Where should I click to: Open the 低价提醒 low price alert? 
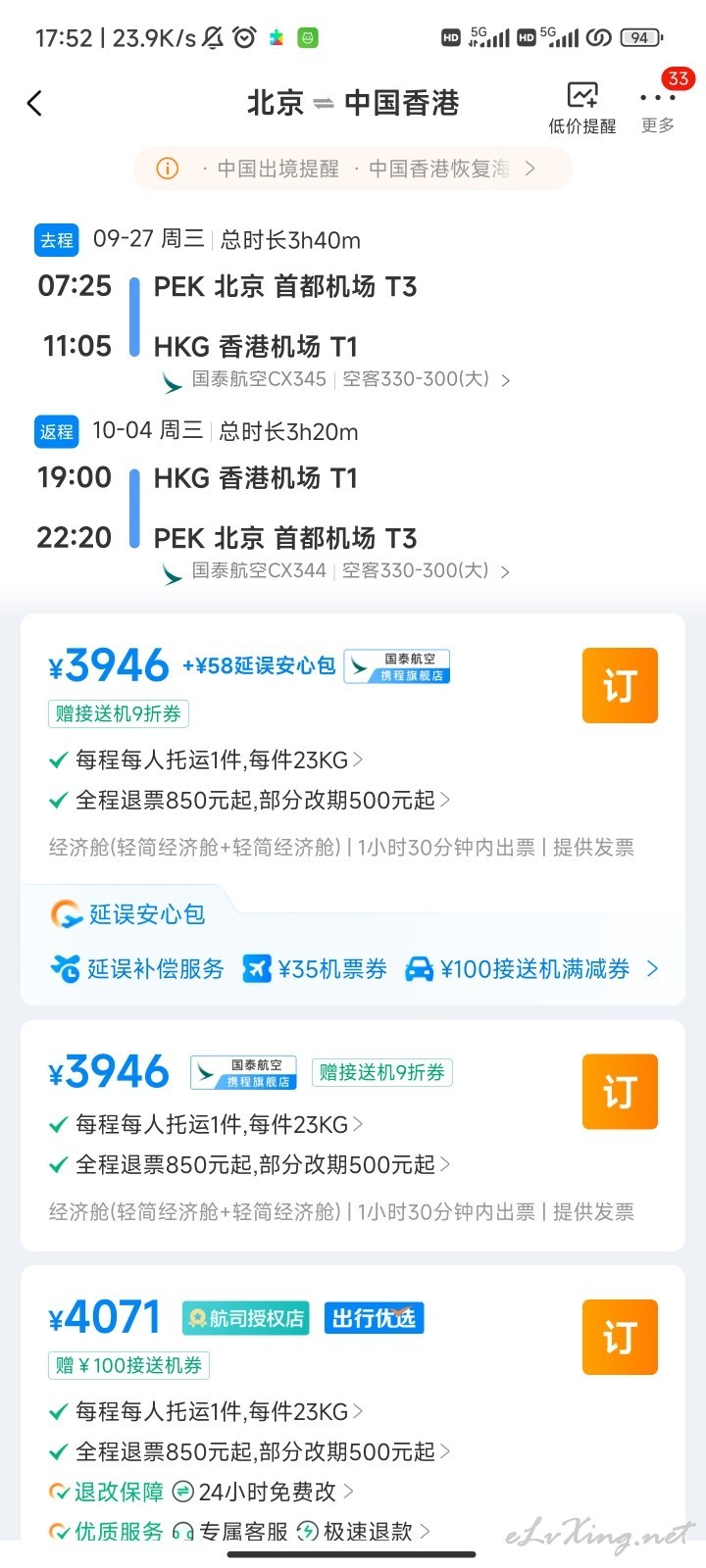(582, 108)
